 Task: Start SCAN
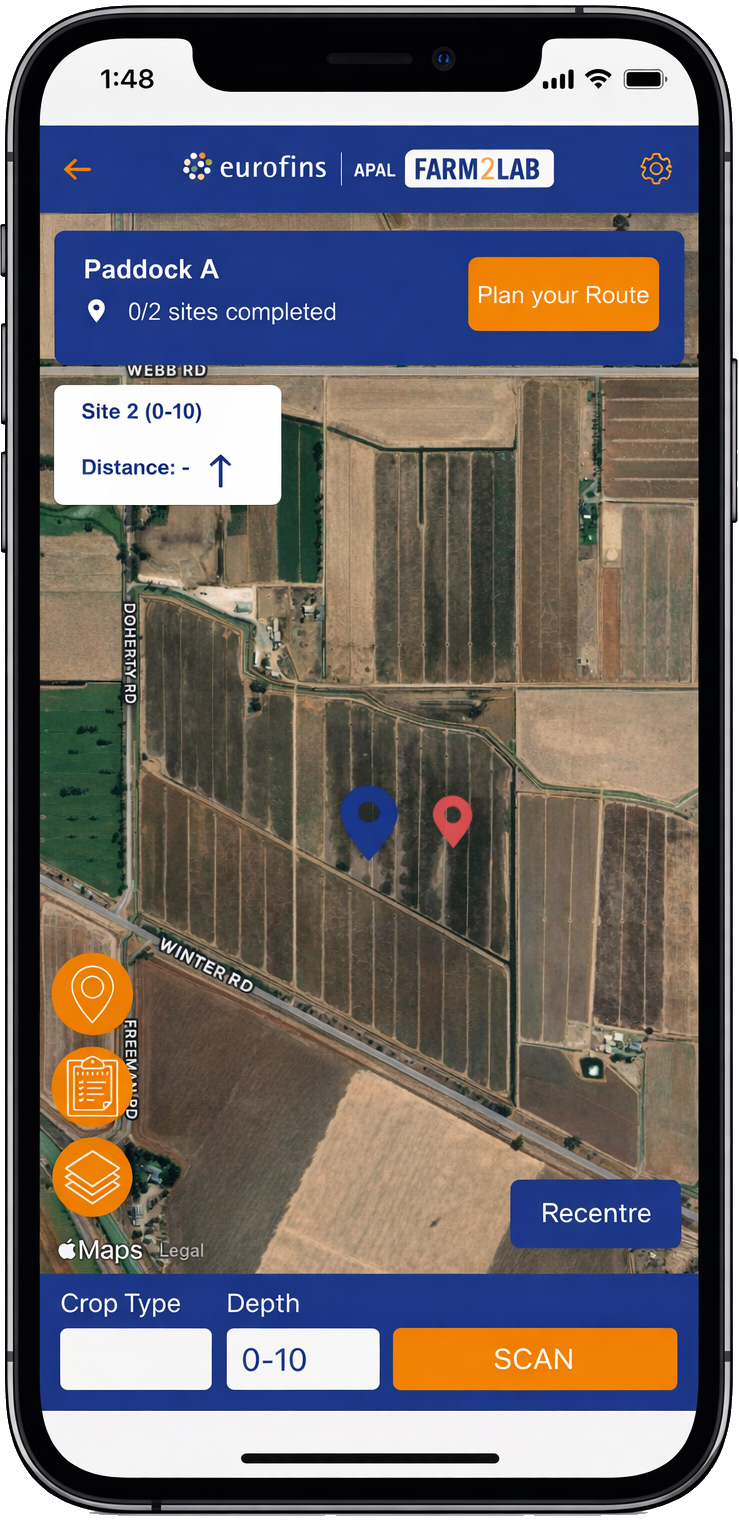tap(534, 1359)
